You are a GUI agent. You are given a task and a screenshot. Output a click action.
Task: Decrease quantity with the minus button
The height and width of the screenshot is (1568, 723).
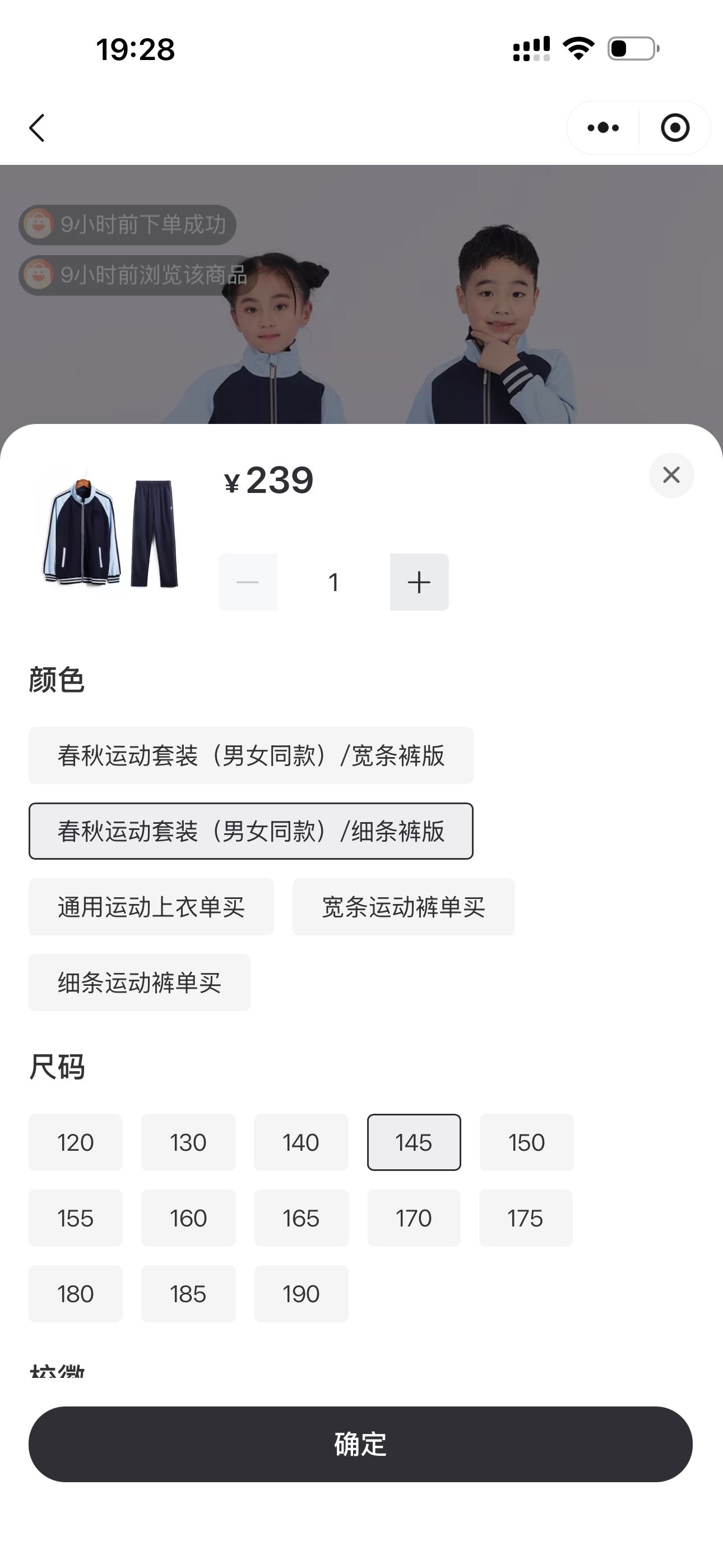[248, 582]
